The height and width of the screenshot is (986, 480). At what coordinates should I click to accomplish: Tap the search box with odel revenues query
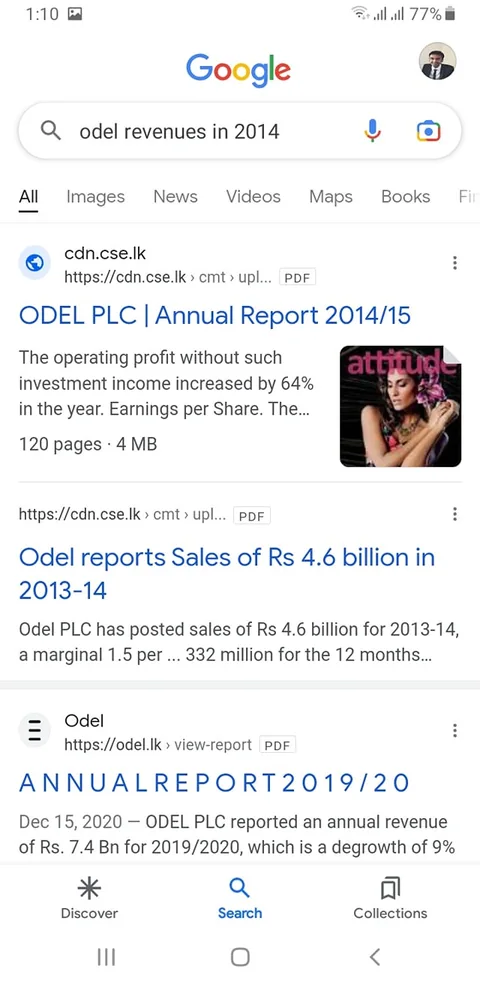(240, 131)
